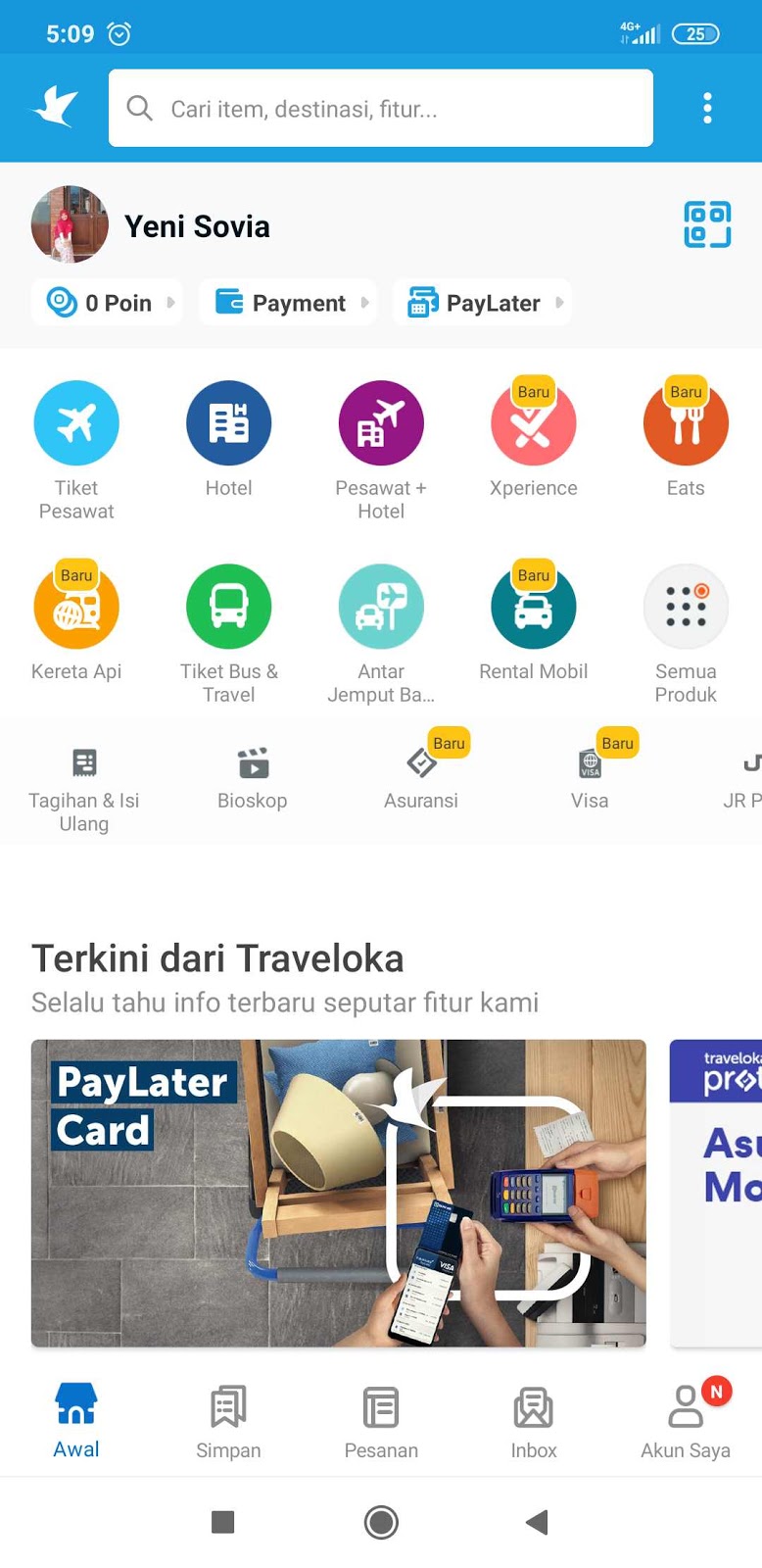Go to the Akun Saya tab
The image size is (762, 1568).
[686, 1421]
